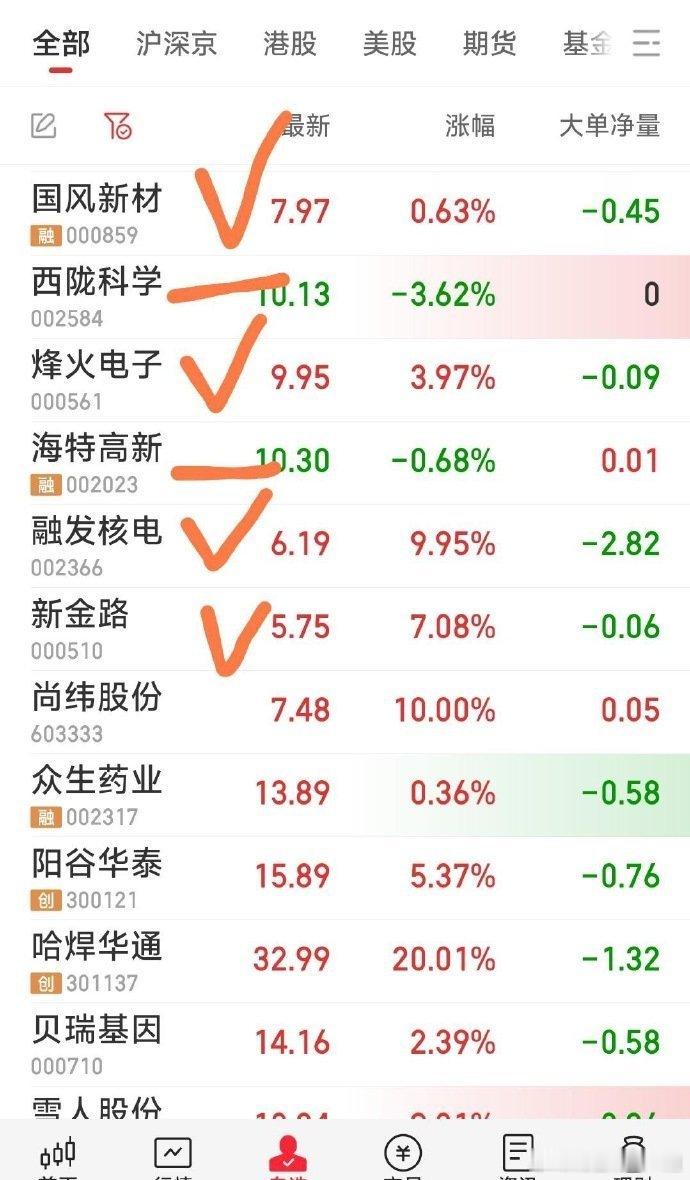This screenshot has height=1180, width=690.
Task: Switch to the 沪深京 tab
Action: [176, 44]
